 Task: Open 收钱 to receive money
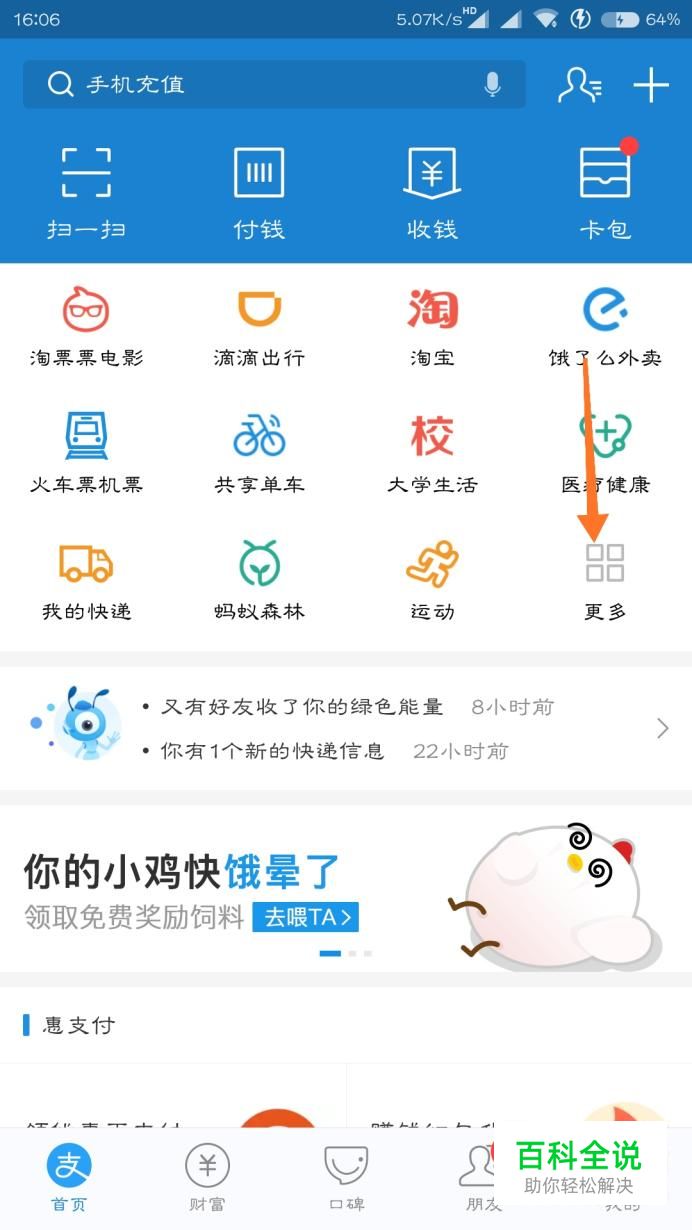pyautogui.click(x=432, y=190)
